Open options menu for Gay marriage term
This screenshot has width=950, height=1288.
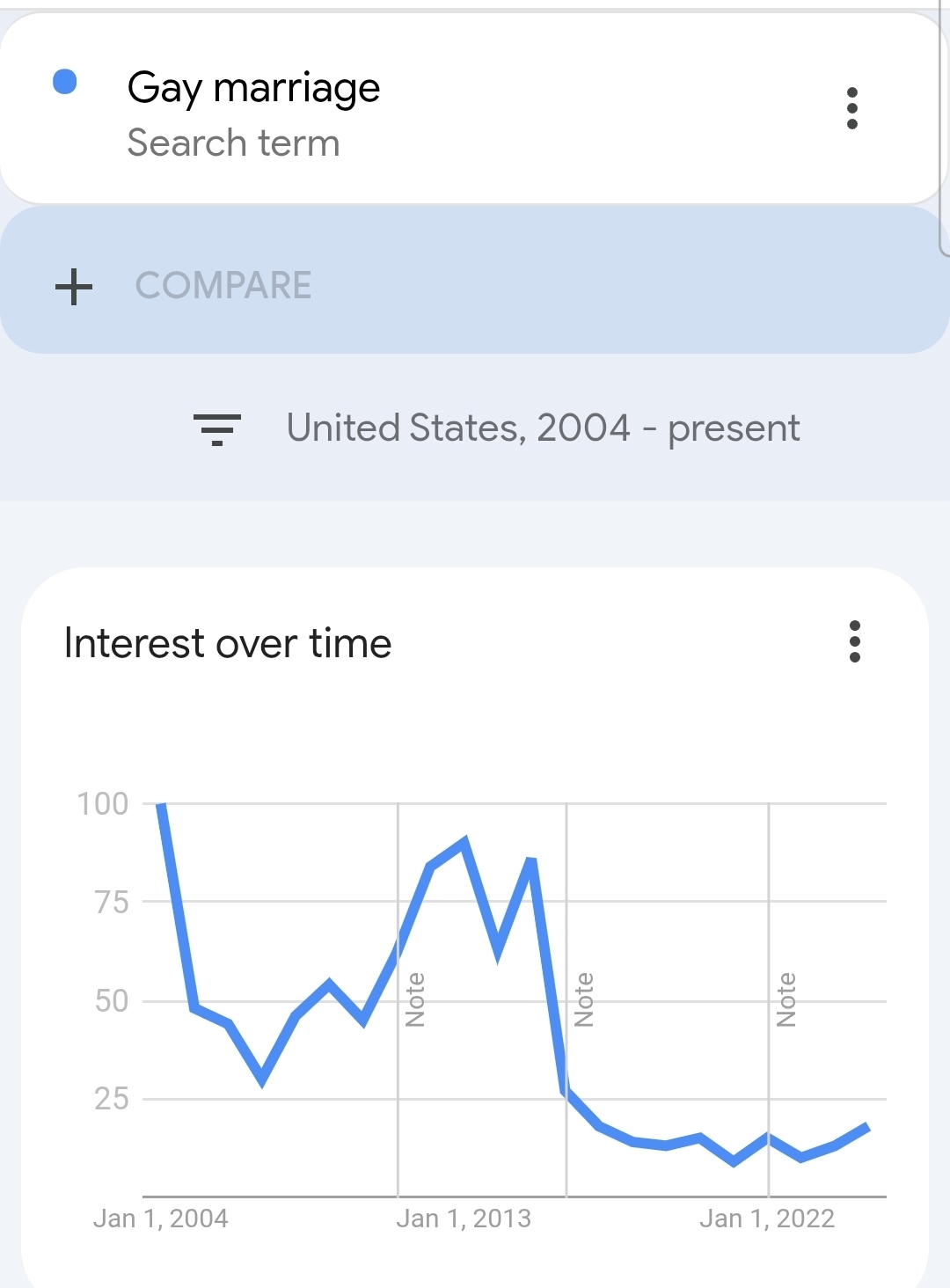851,108
